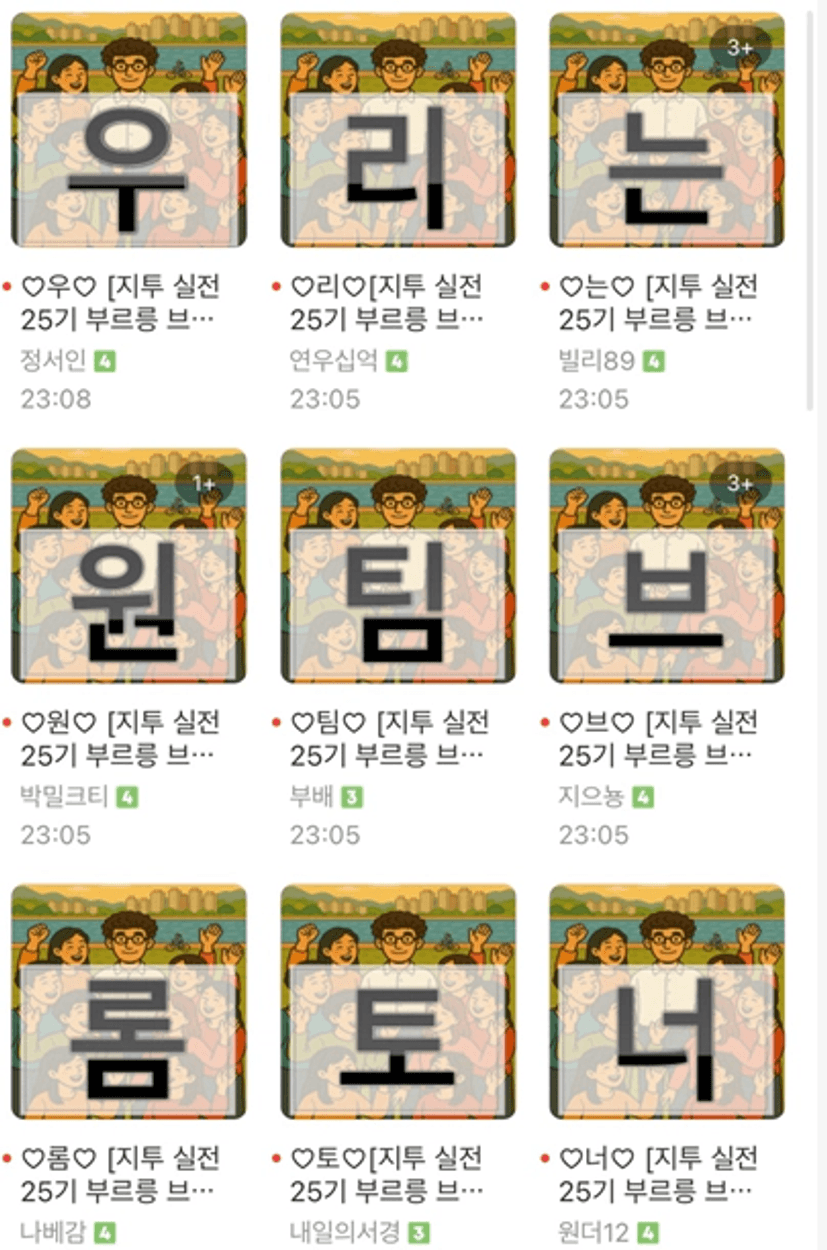Open the ♡우♡ post by 정서인
The width and height of the screenshot is (827, 1250).
tap(128, 130)
